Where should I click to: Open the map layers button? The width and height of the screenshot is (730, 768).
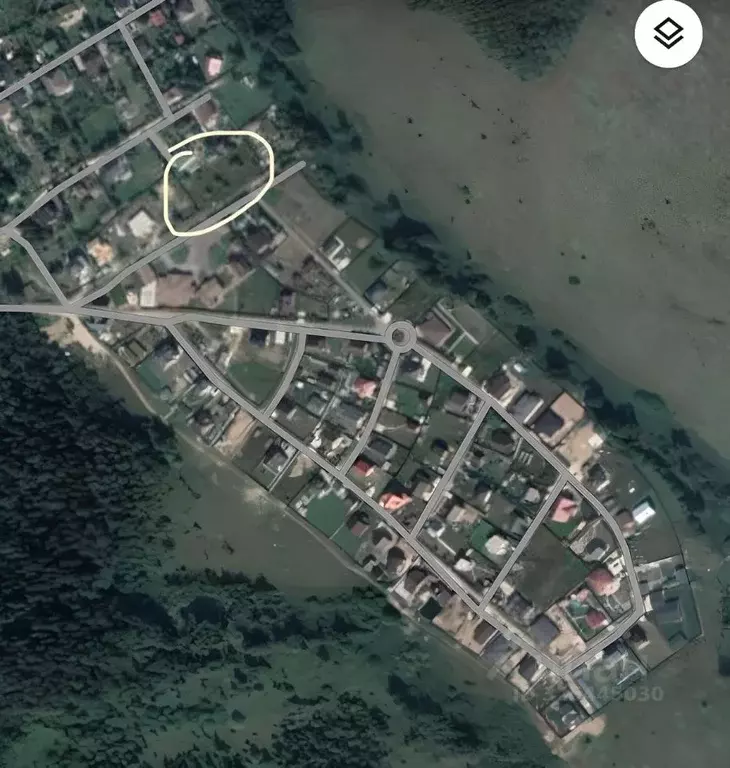point(668,35)
